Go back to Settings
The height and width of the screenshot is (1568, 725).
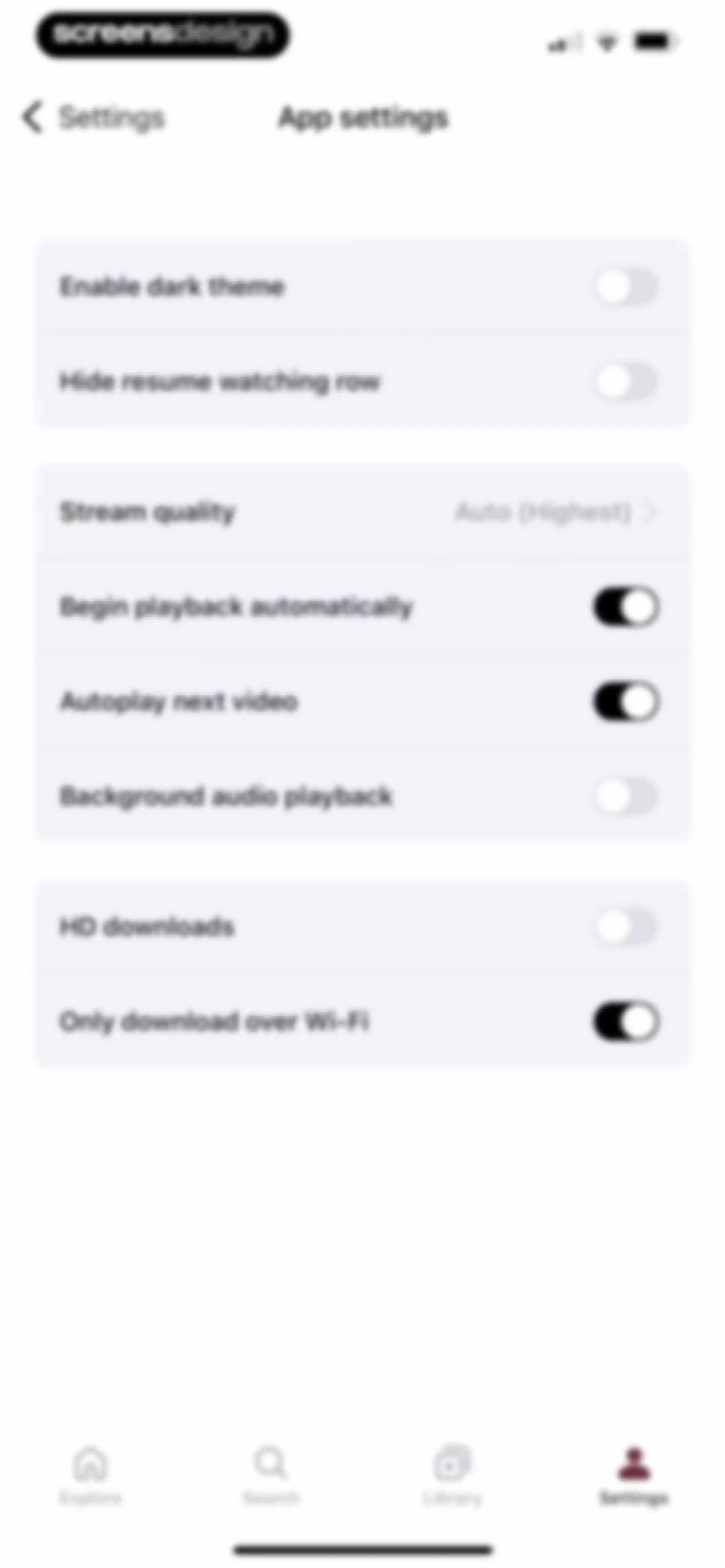93,118
